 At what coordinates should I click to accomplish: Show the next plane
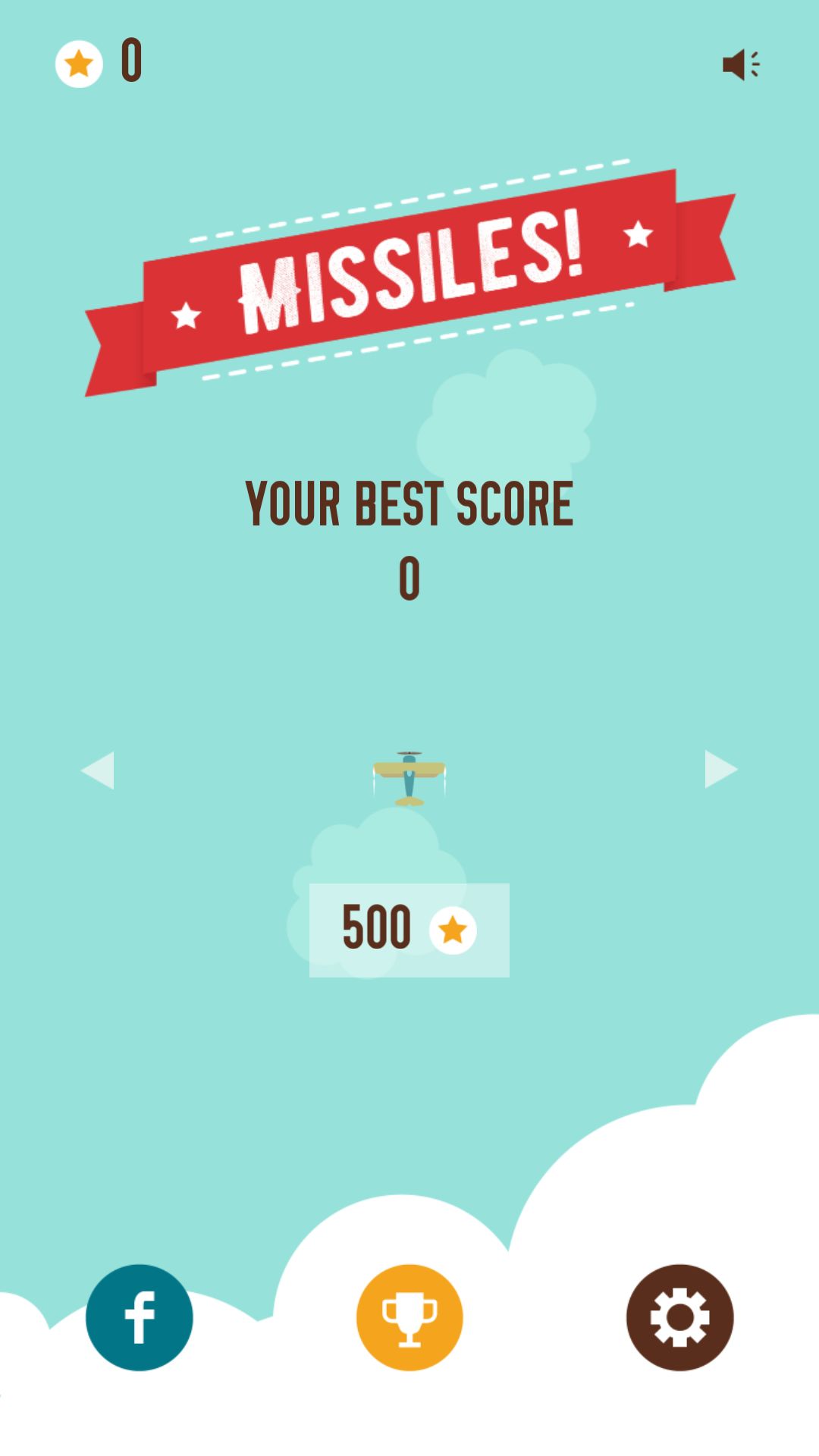[x=720, y=769]
